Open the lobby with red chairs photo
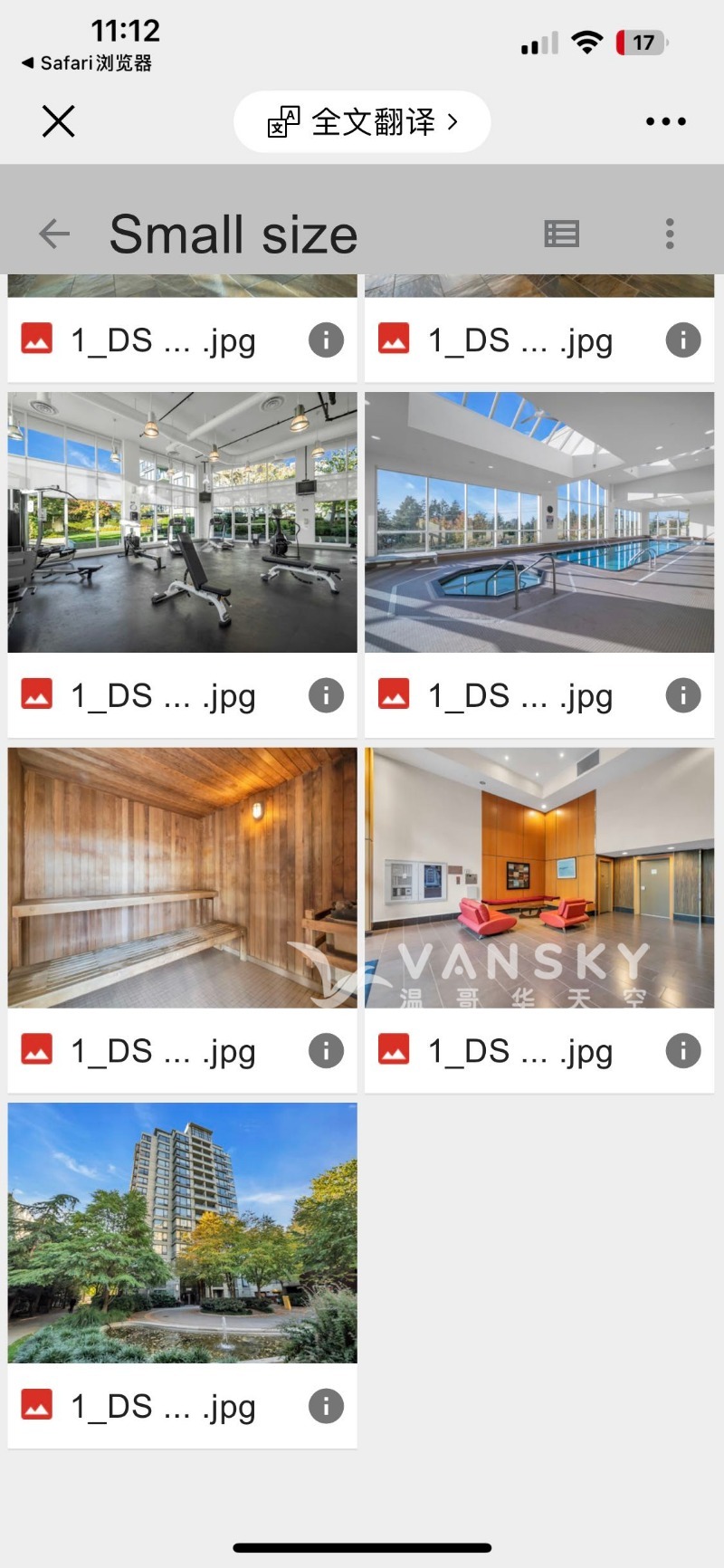The width and height of the screenshot is (724, 1568). 539,877
